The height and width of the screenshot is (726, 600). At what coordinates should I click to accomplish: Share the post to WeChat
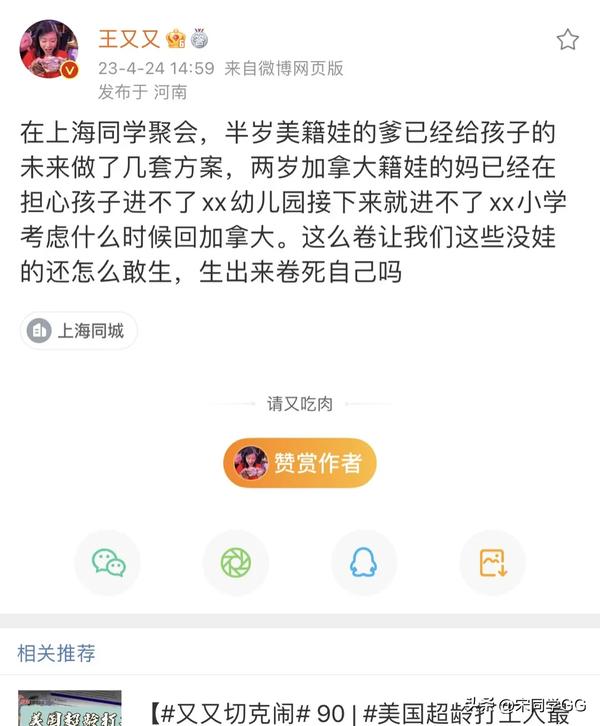pos(108,562)
